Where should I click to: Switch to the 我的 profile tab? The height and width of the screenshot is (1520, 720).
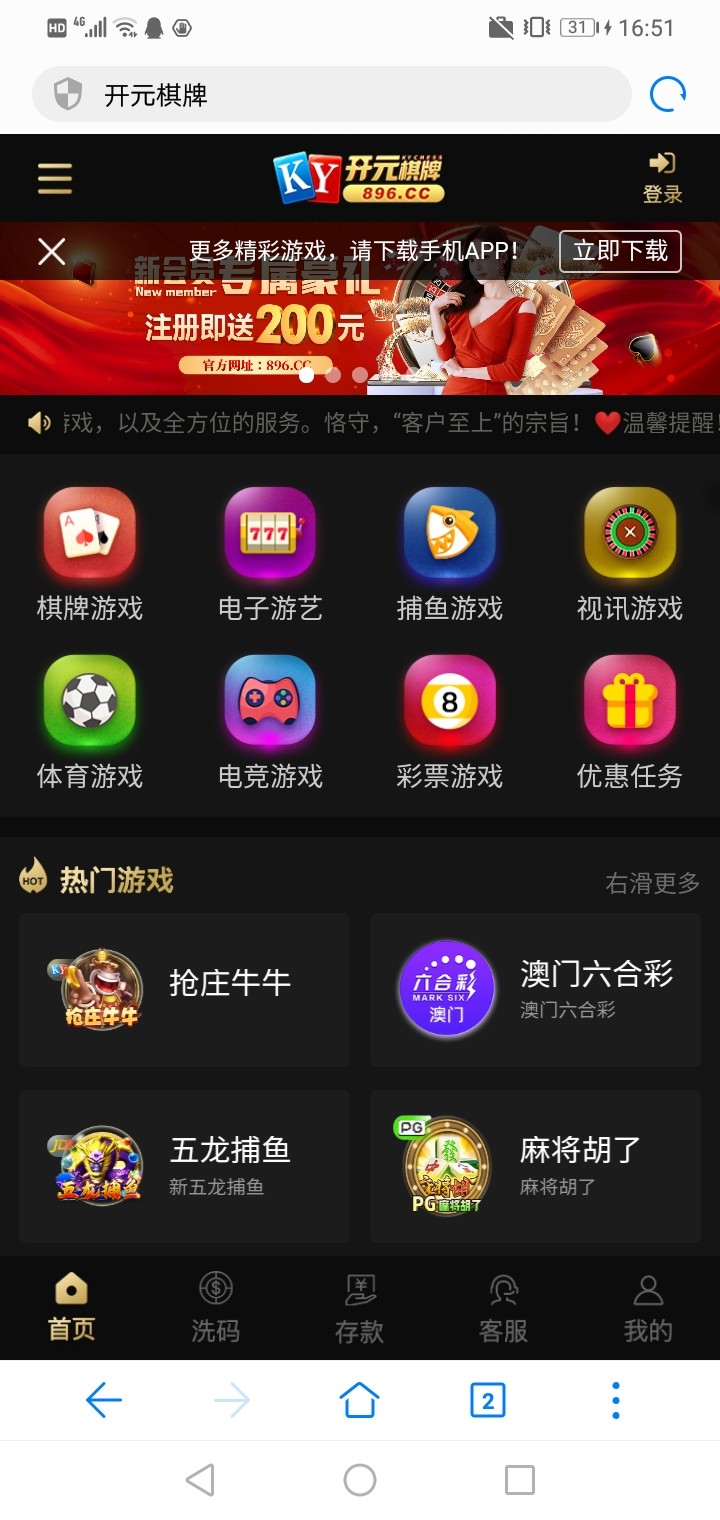click(648, 1307)
